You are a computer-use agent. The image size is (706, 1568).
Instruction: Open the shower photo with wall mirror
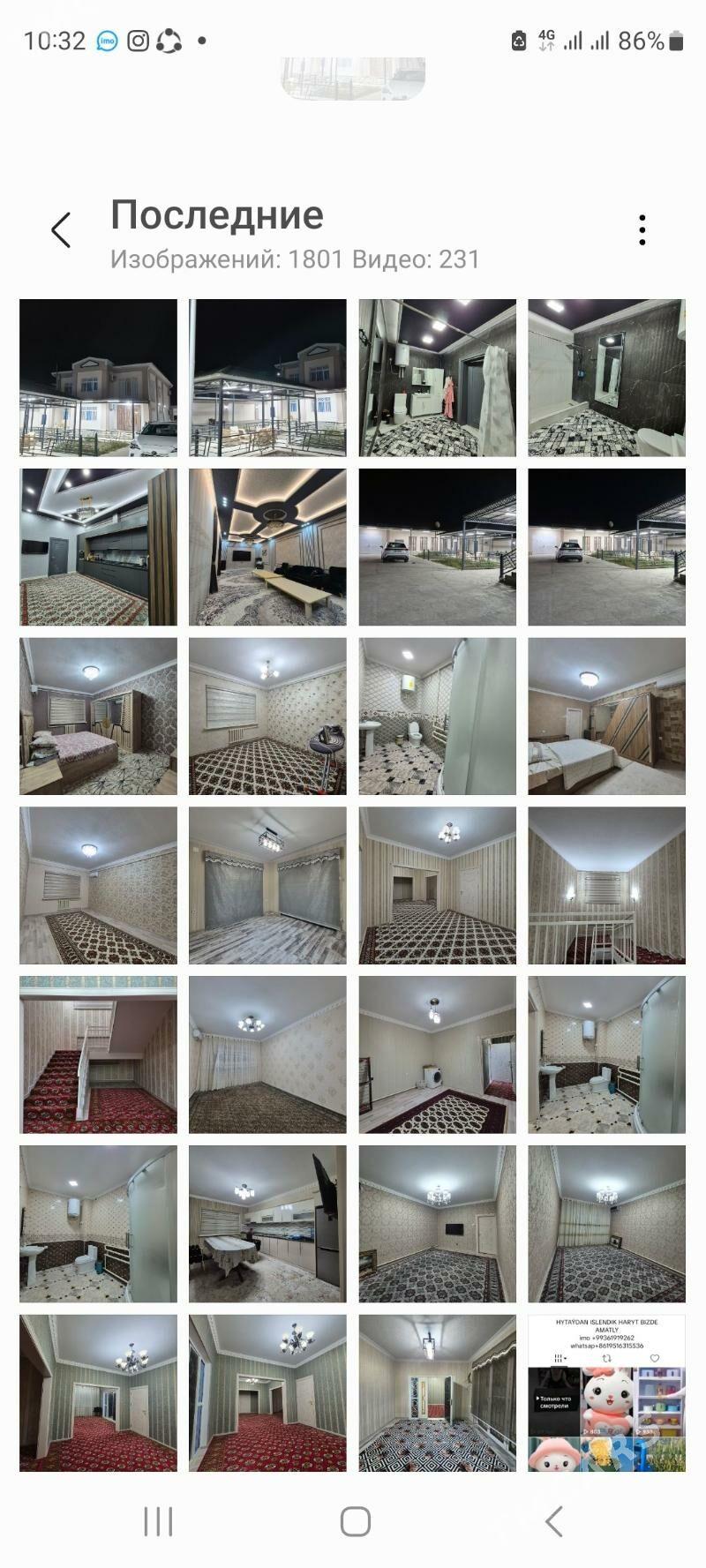point(606,378)
